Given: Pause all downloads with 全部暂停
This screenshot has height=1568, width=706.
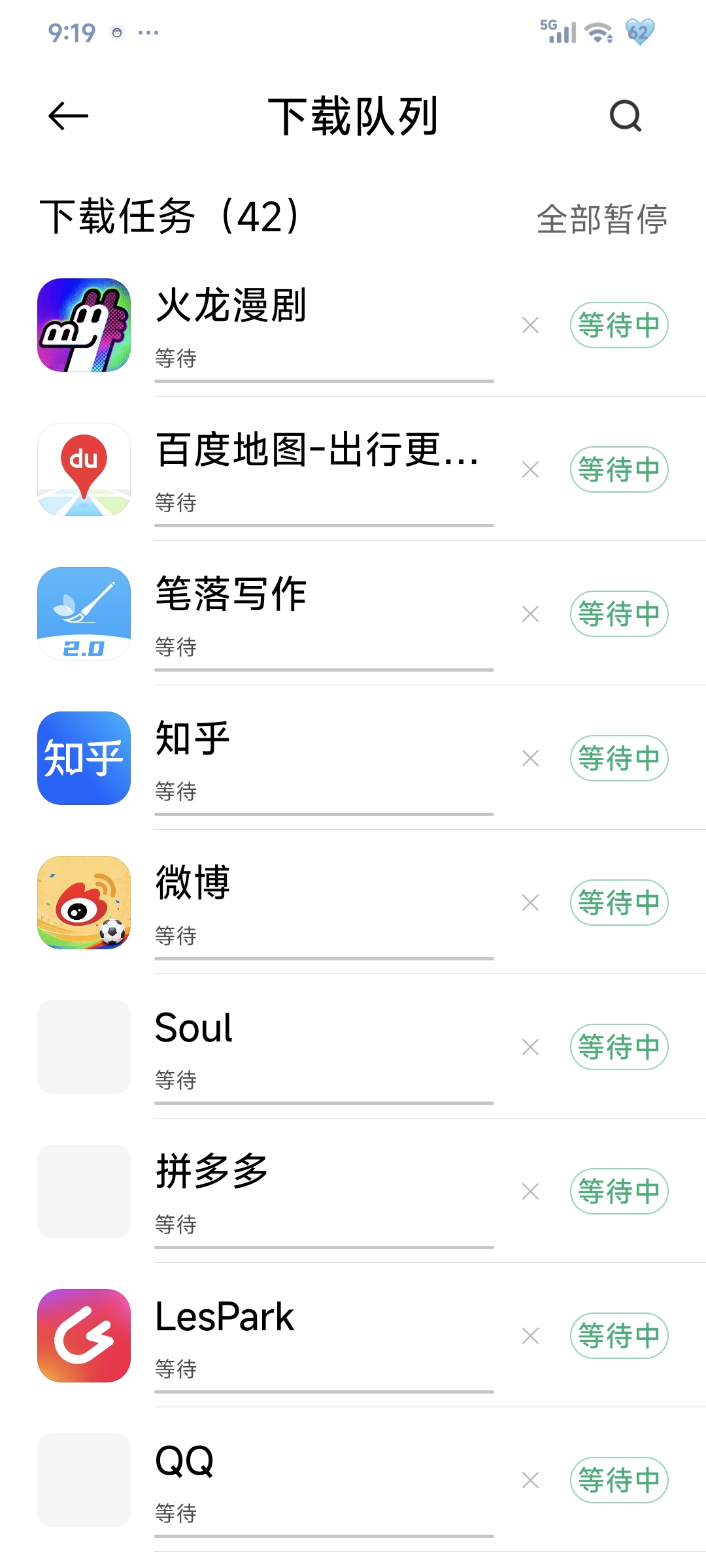Looking at the screenshot, I should pos(601,219).
